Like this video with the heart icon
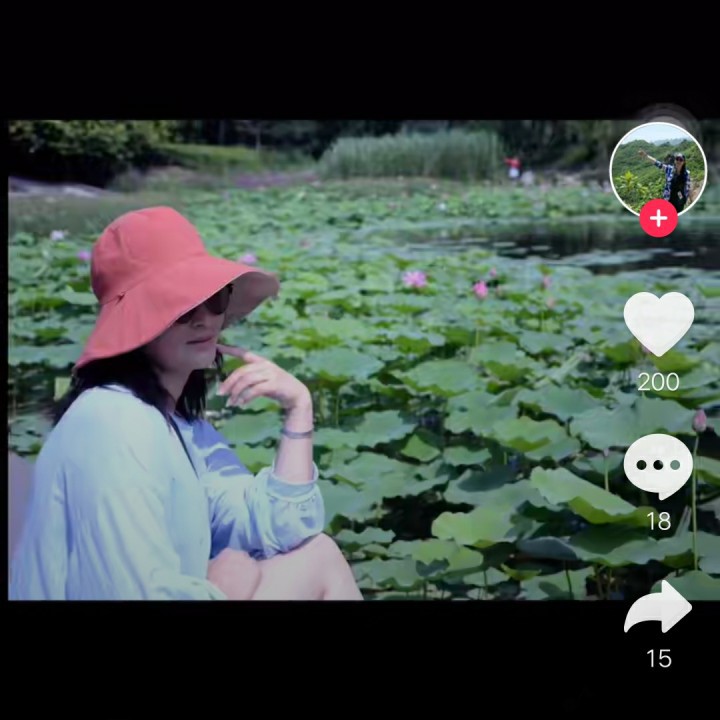The height and width of the screenshot is (720, 720). click(658, 322)
